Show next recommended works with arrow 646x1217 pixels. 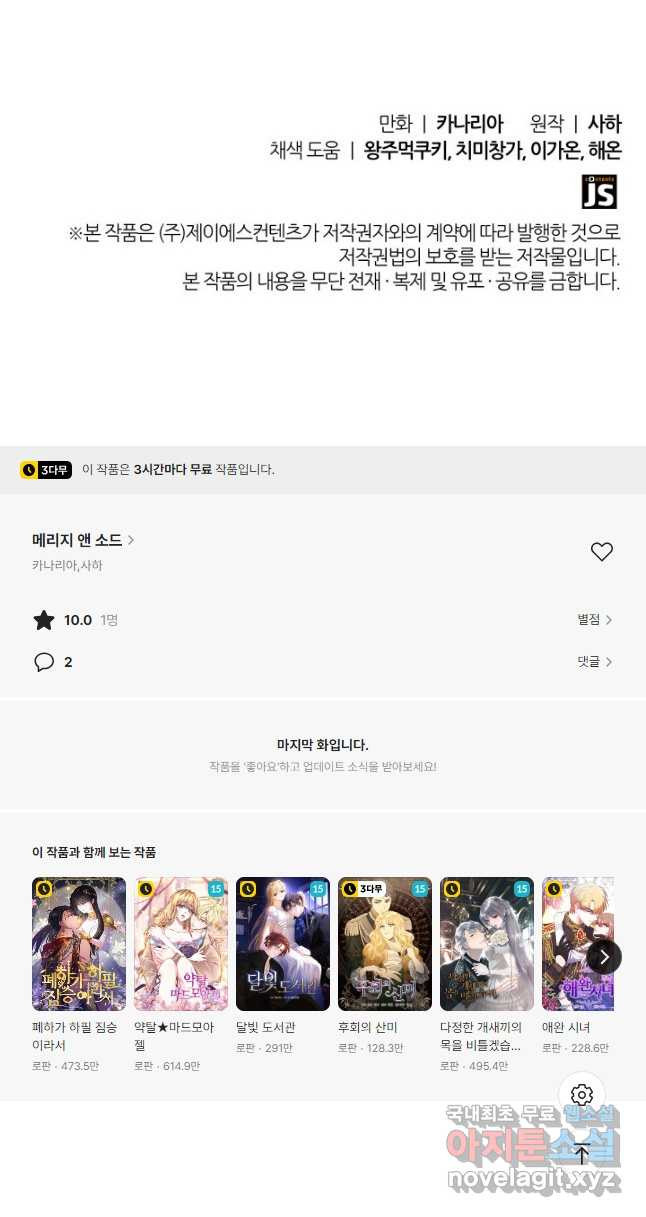[x=604, y=957]
